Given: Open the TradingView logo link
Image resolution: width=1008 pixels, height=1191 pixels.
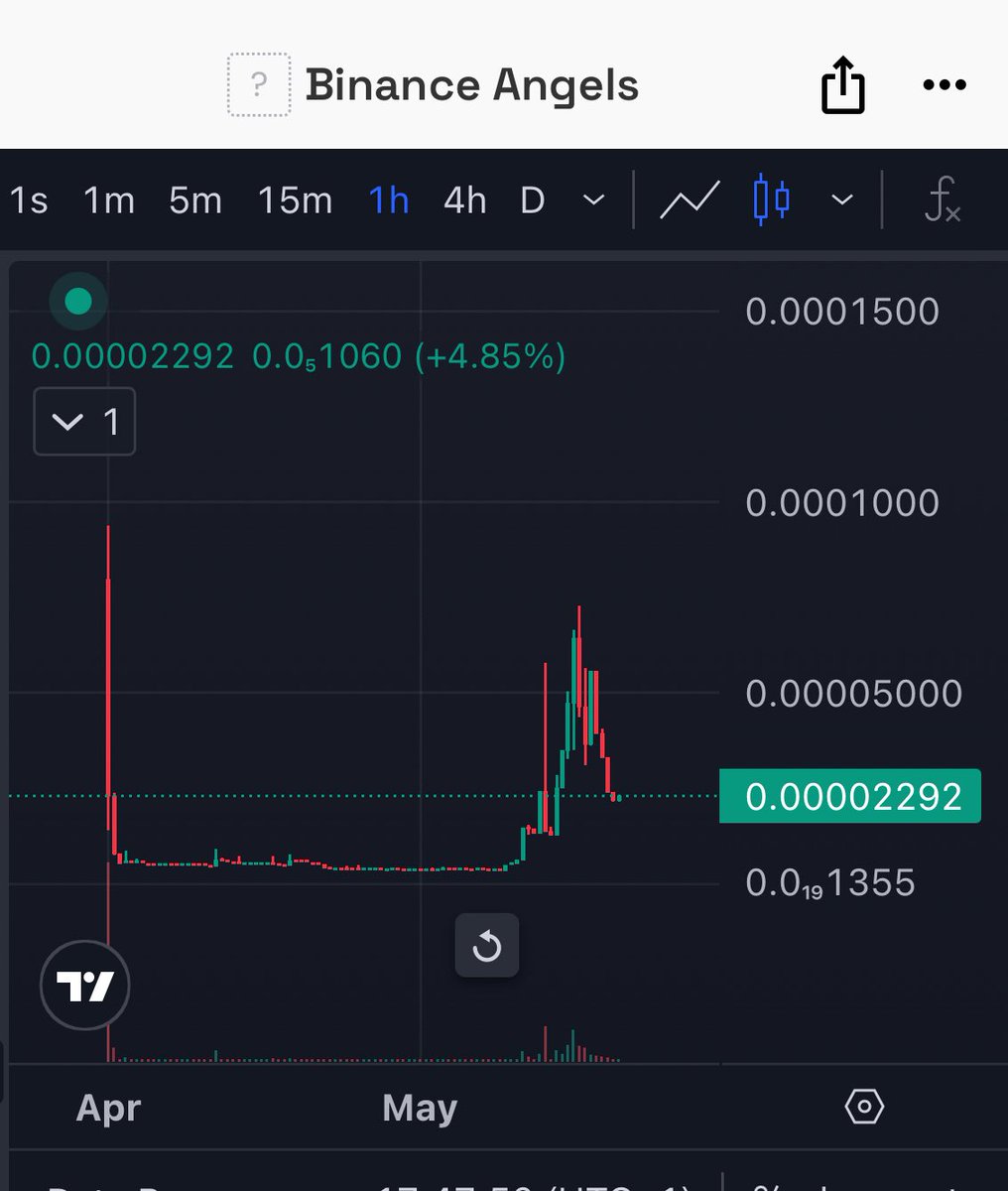Looking at the screenshot, I should coord(84,986).
